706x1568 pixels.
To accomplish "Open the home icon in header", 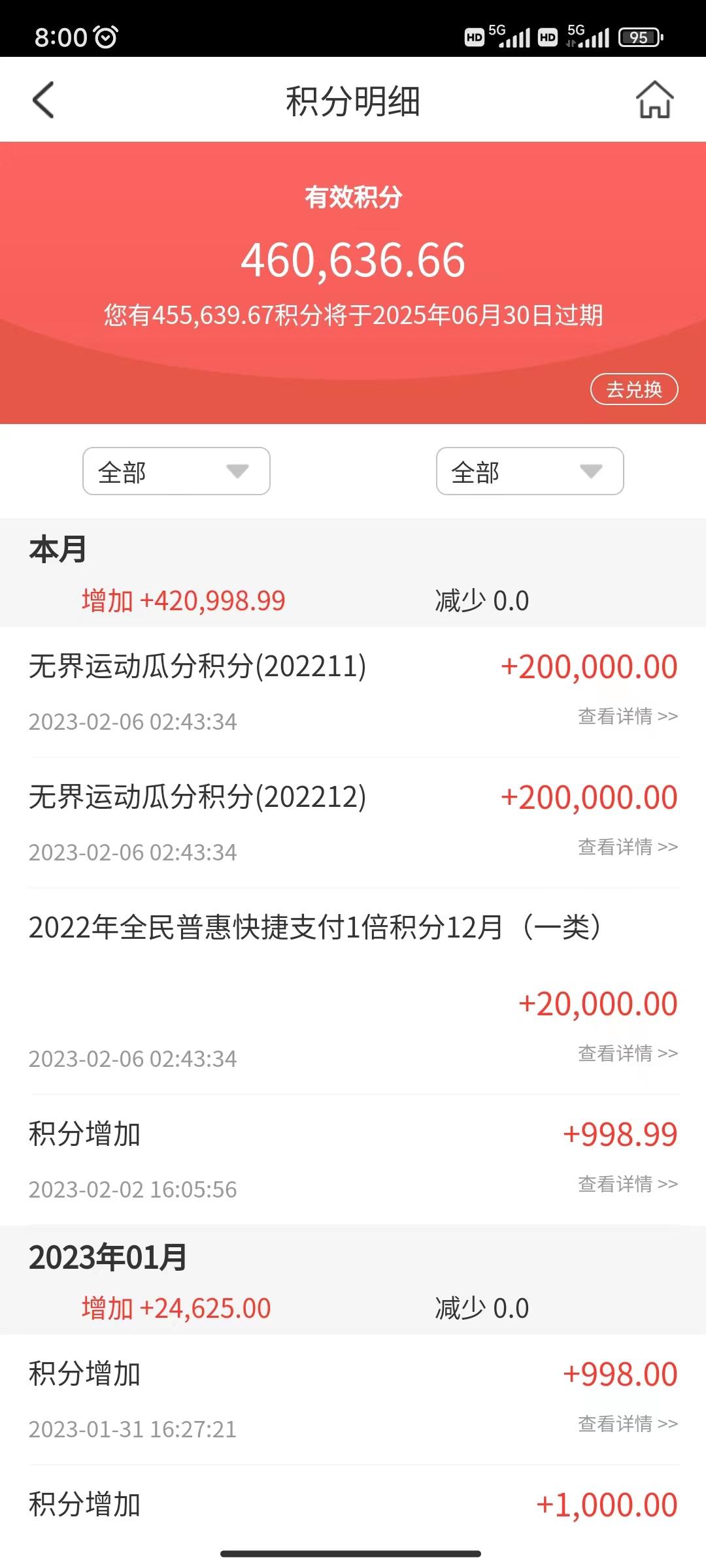I will tap(654, 100).
